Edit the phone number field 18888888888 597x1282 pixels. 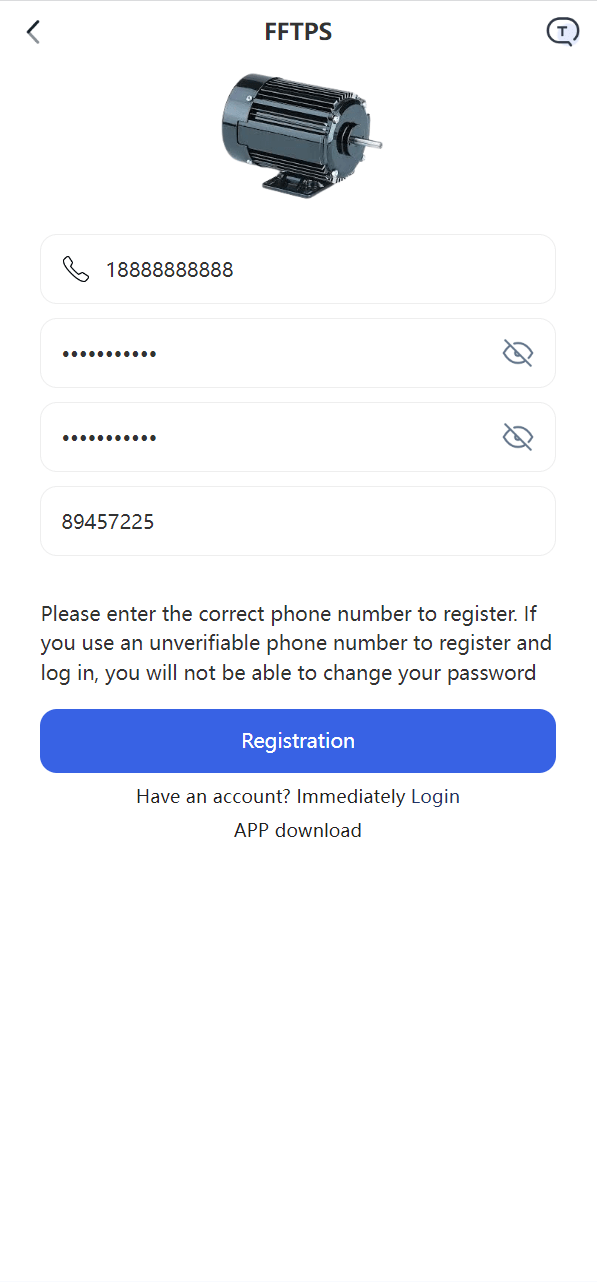[x=298, y=269]
